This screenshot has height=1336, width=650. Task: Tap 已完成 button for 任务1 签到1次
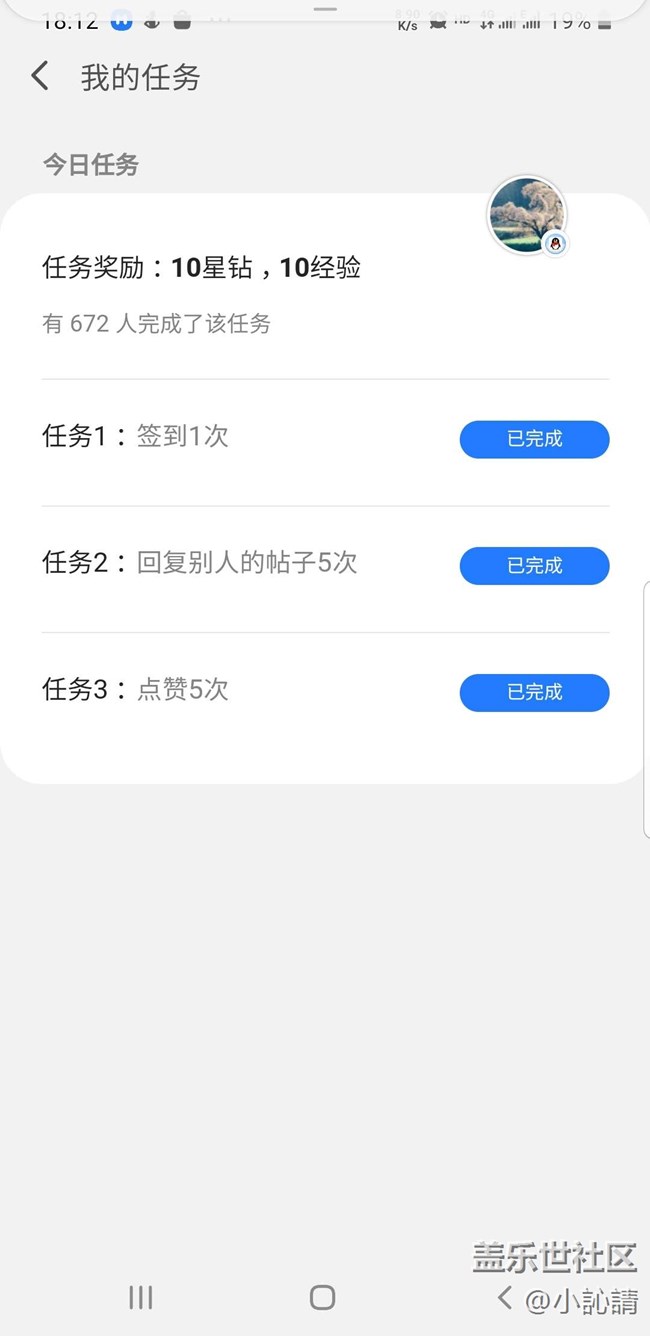(x=534, y=439)
